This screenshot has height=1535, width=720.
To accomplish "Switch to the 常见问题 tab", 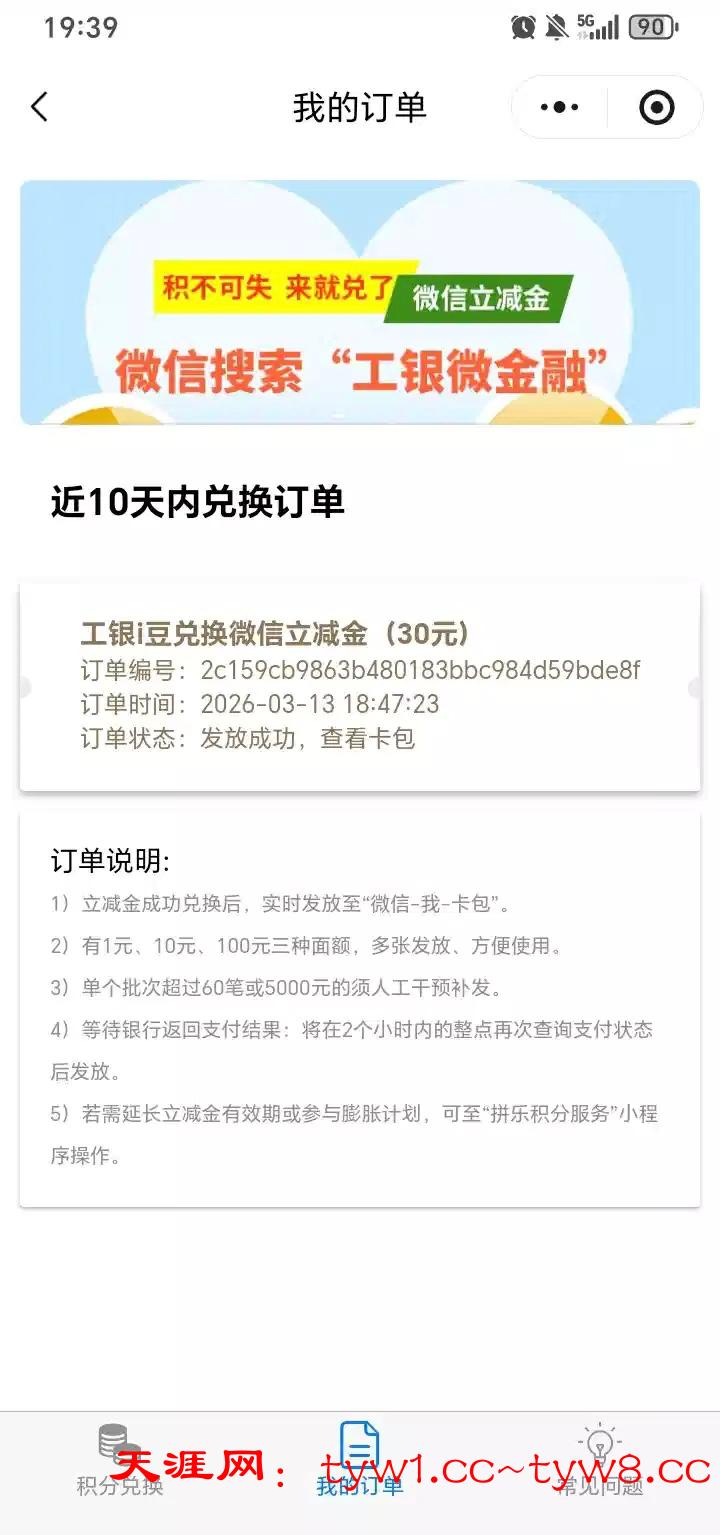I will click(600, 1460).
